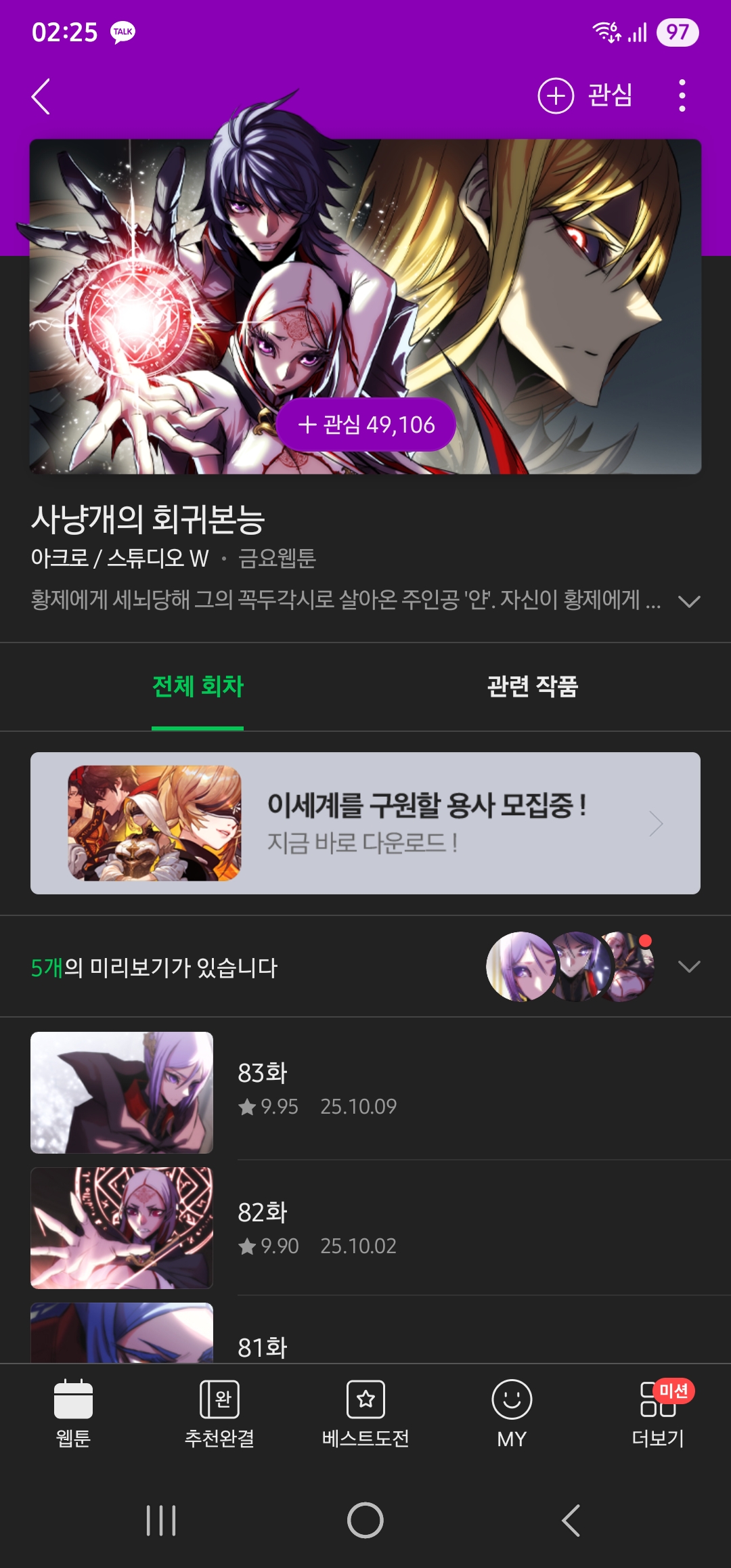
Task: Open episode 82화
Action: [365, 1227]
